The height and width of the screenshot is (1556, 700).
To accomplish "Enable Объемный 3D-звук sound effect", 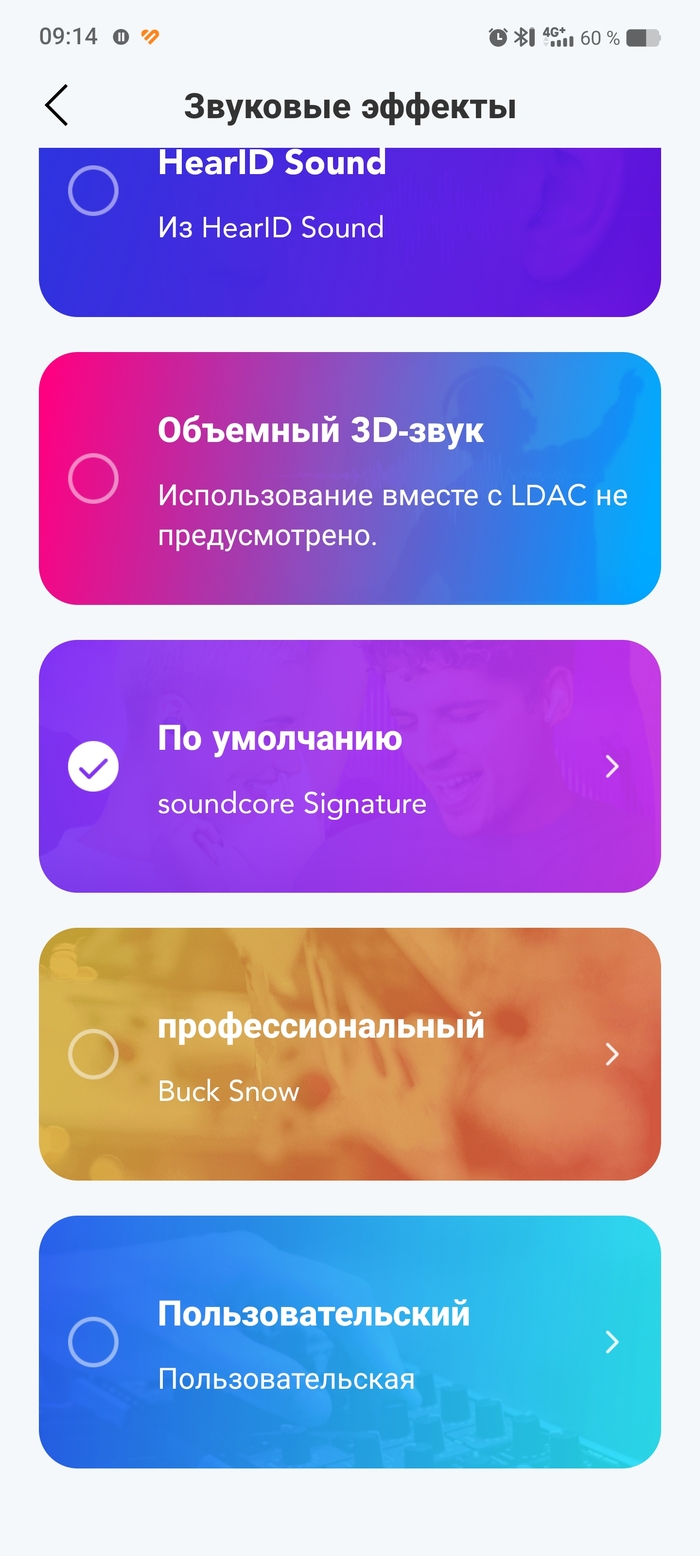I will click(93, 478).
